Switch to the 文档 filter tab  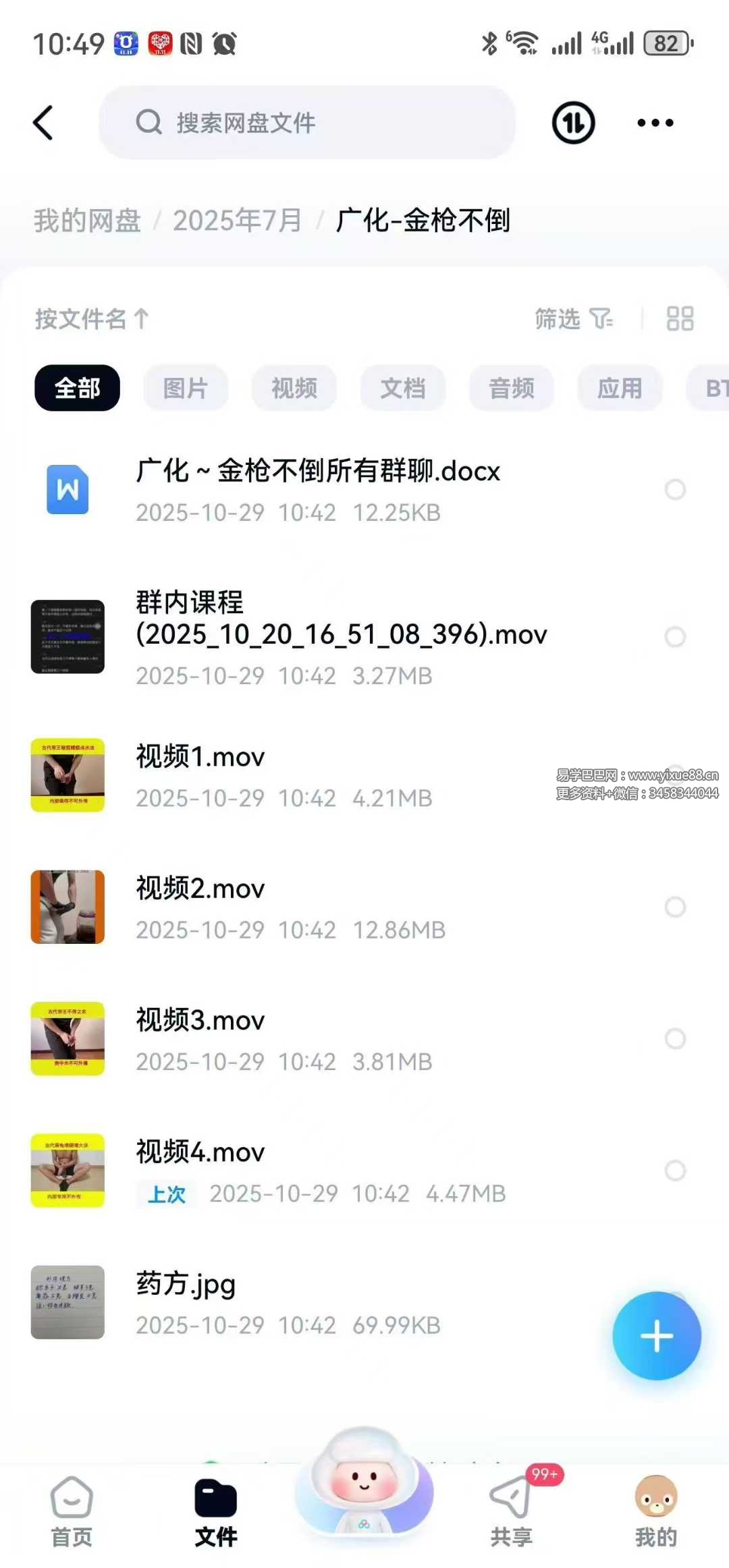pyautogui.click(x=403, y=387)
